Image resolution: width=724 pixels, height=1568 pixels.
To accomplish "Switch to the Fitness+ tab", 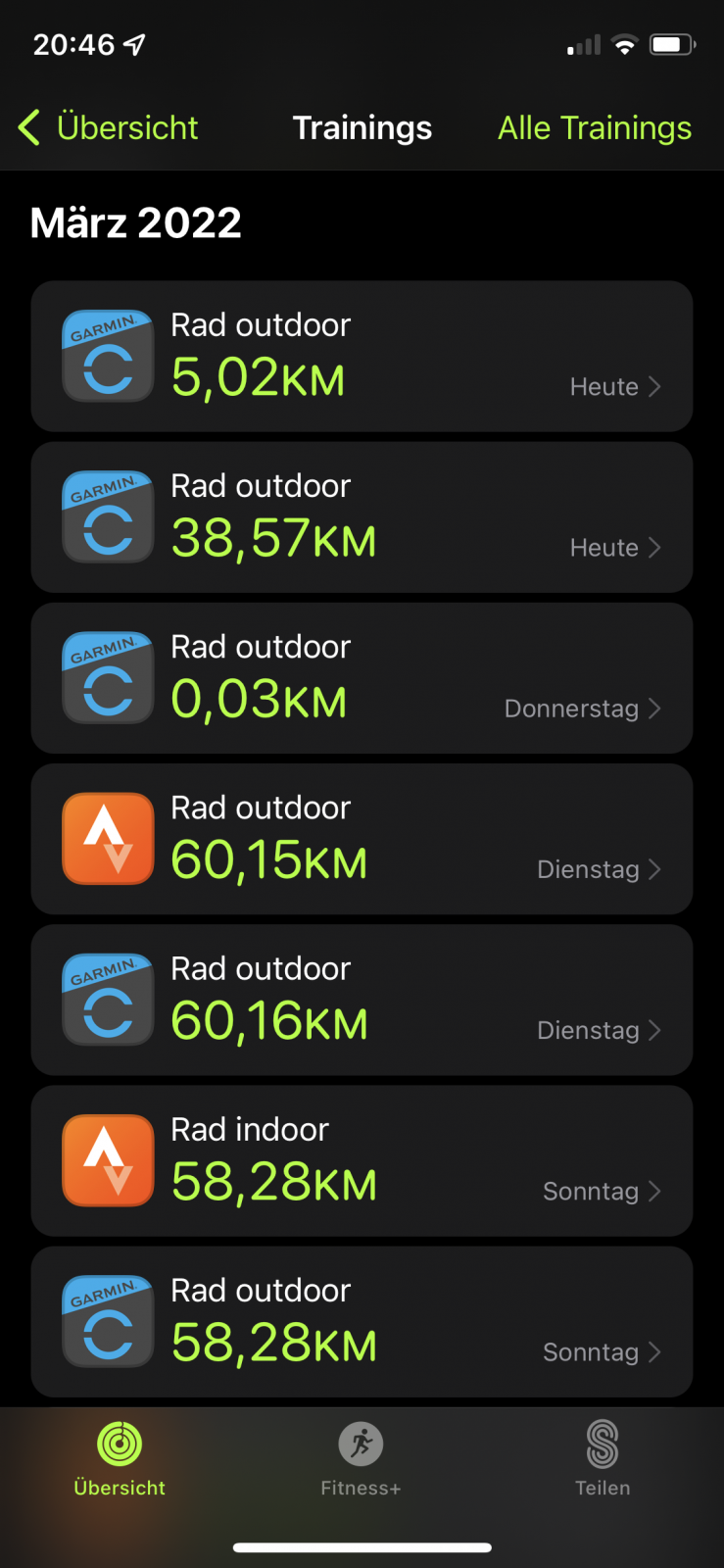I will [x=361, y=1460].
